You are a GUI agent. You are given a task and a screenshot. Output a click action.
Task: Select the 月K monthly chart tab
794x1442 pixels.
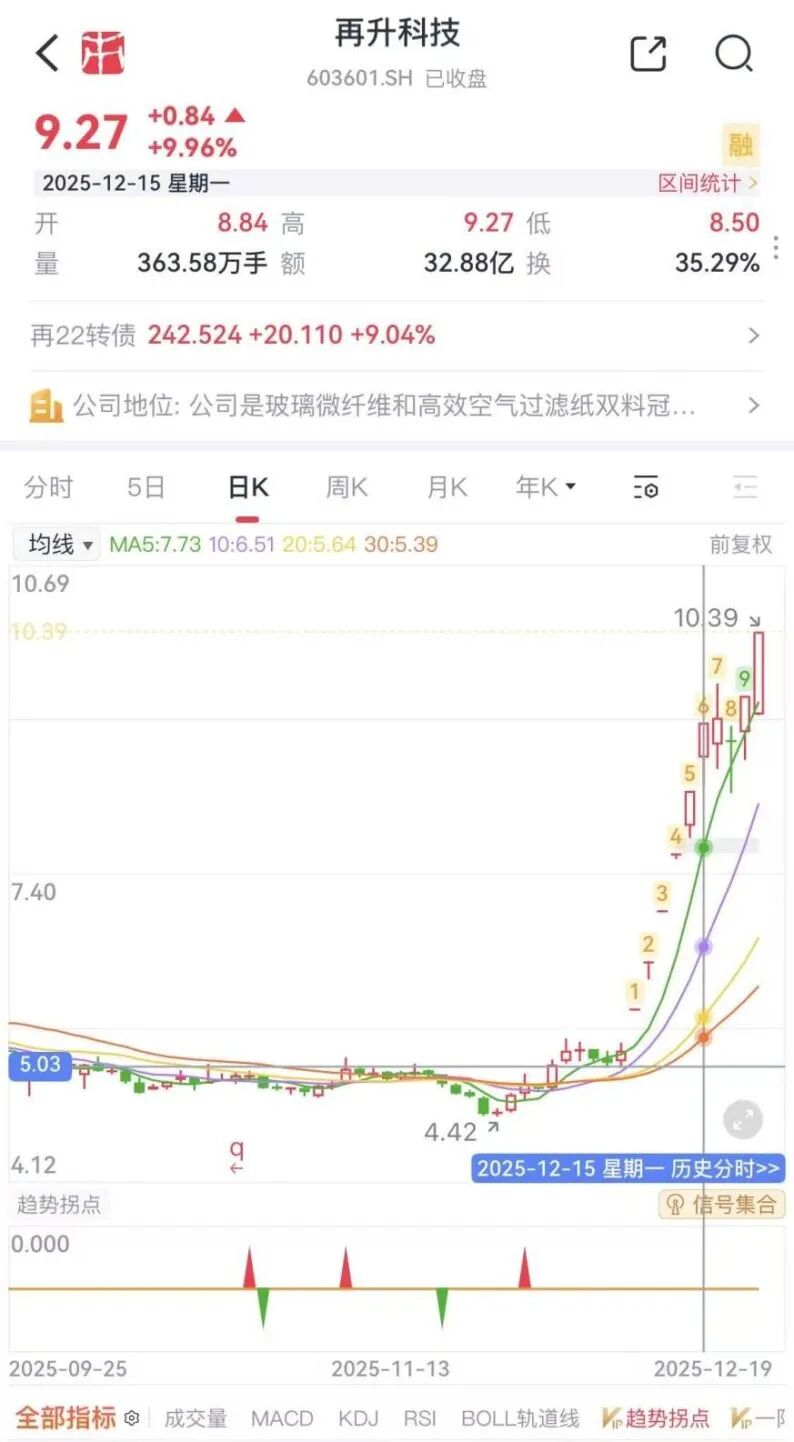pyautogui.click(x=446, y=488)
